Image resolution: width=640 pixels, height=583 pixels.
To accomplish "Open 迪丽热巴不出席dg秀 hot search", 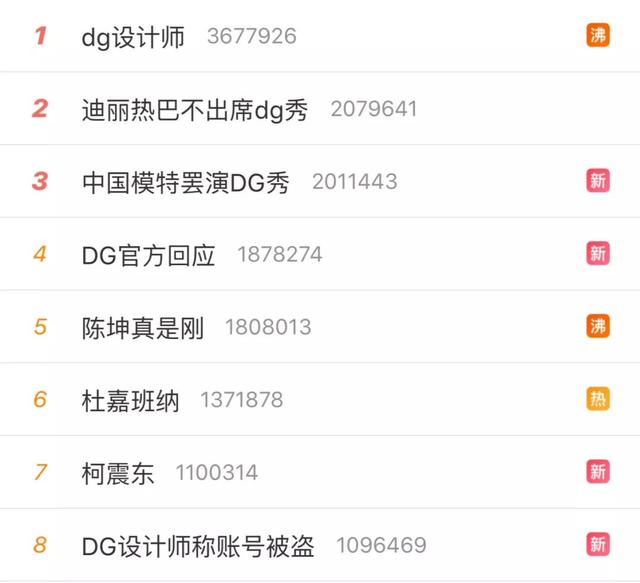I will tap(194, 109).
